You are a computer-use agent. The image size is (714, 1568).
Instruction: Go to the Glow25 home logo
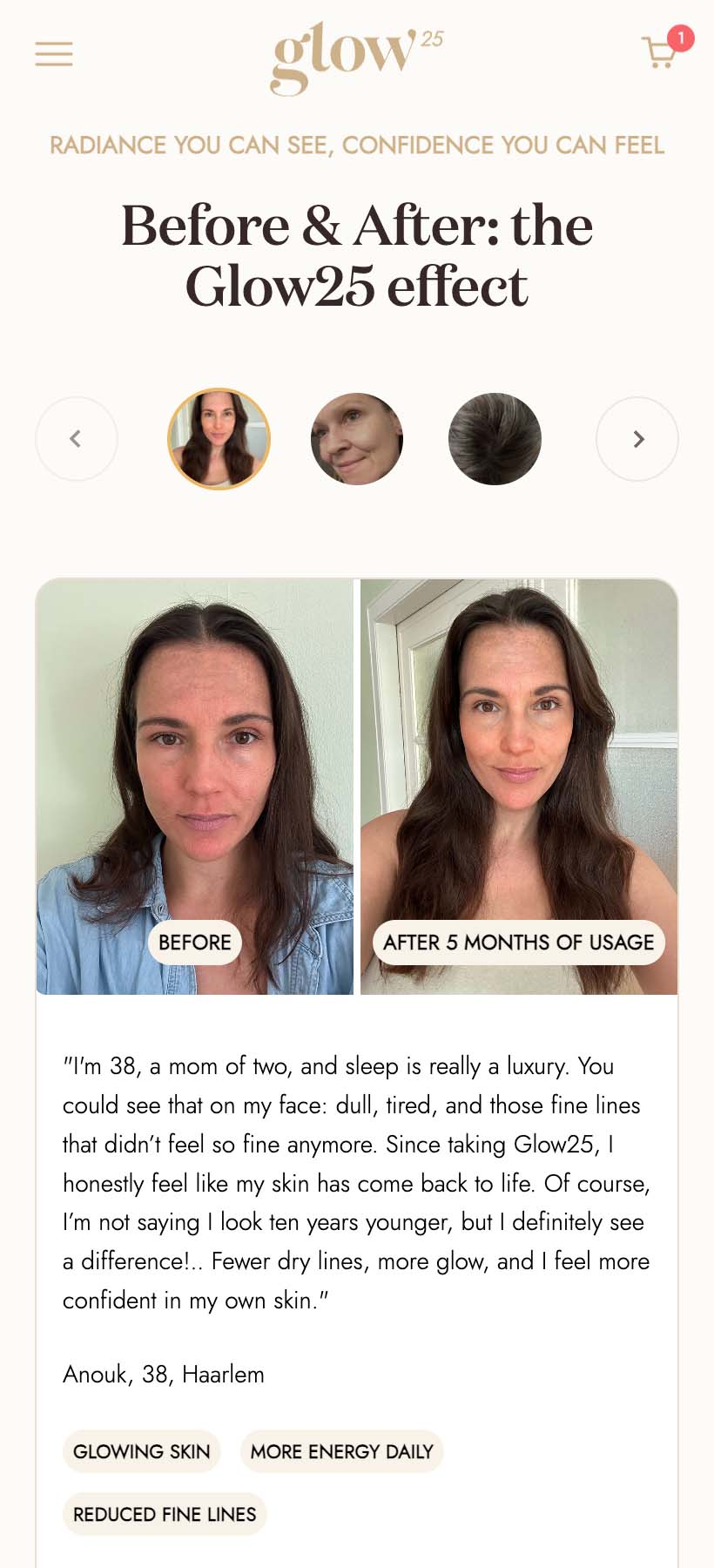tap(355, 56)
